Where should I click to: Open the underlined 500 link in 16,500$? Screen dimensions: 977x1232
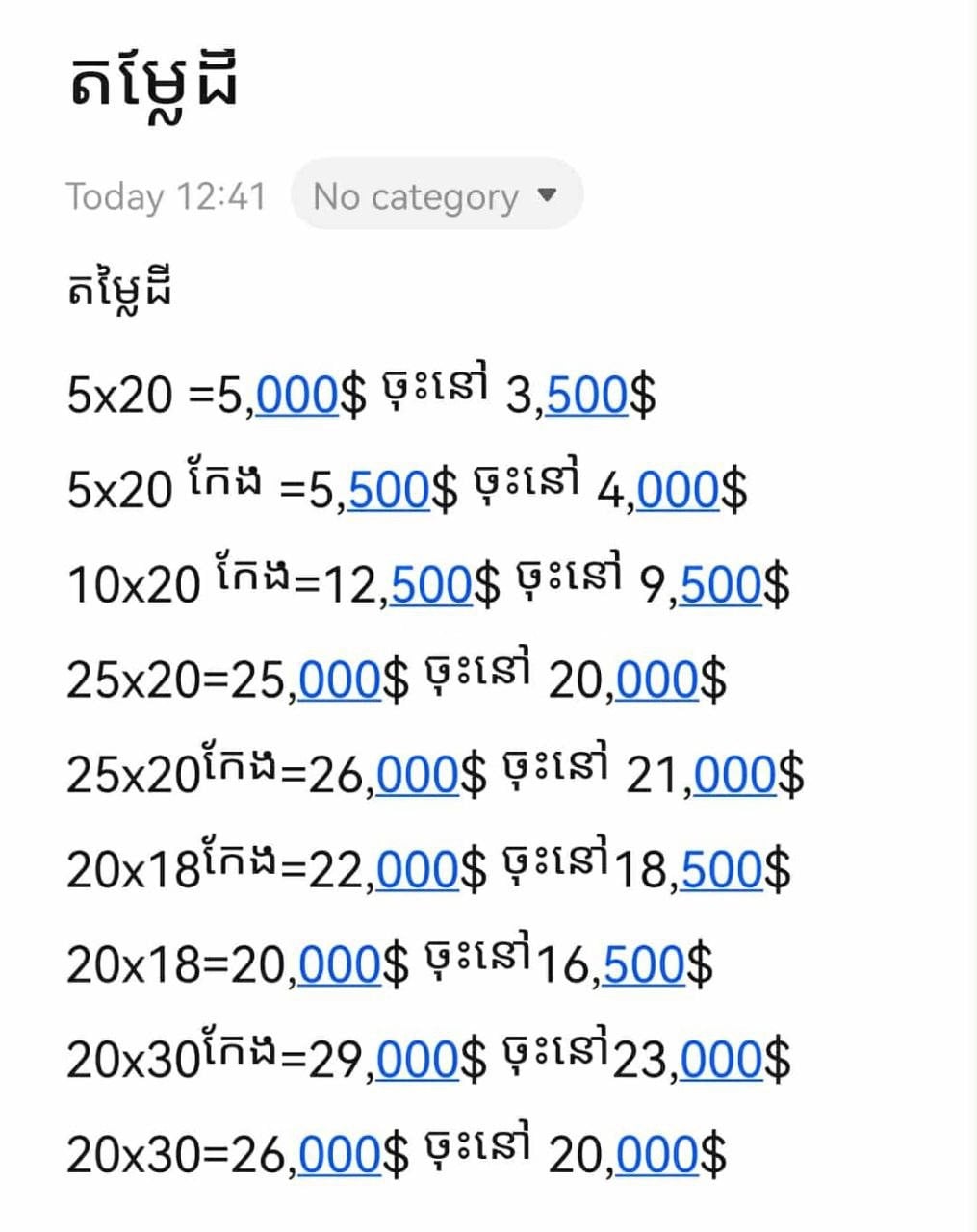[645, 965]
